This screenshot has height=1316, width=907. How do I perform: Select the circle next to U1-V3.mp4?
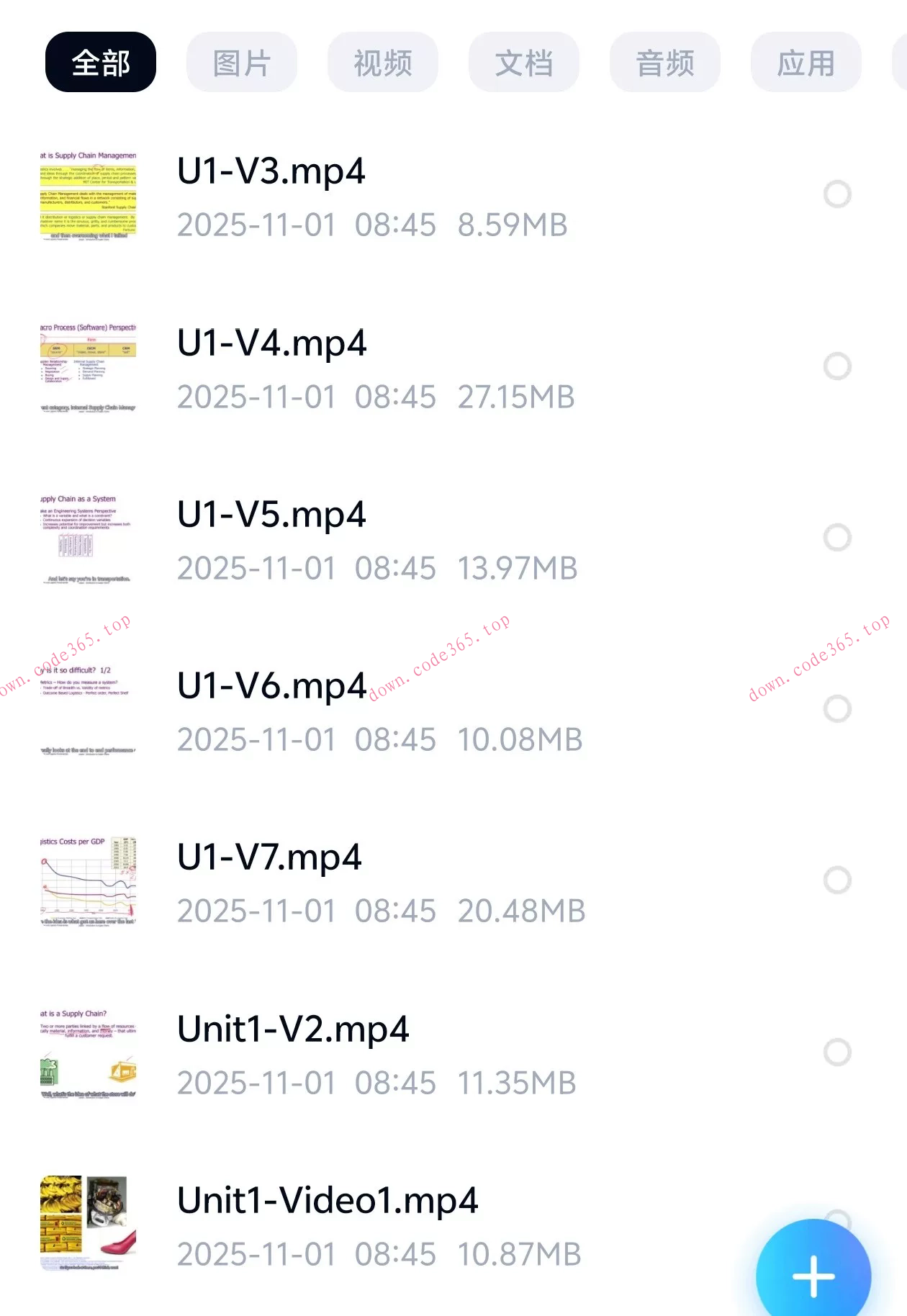(837, 194)
